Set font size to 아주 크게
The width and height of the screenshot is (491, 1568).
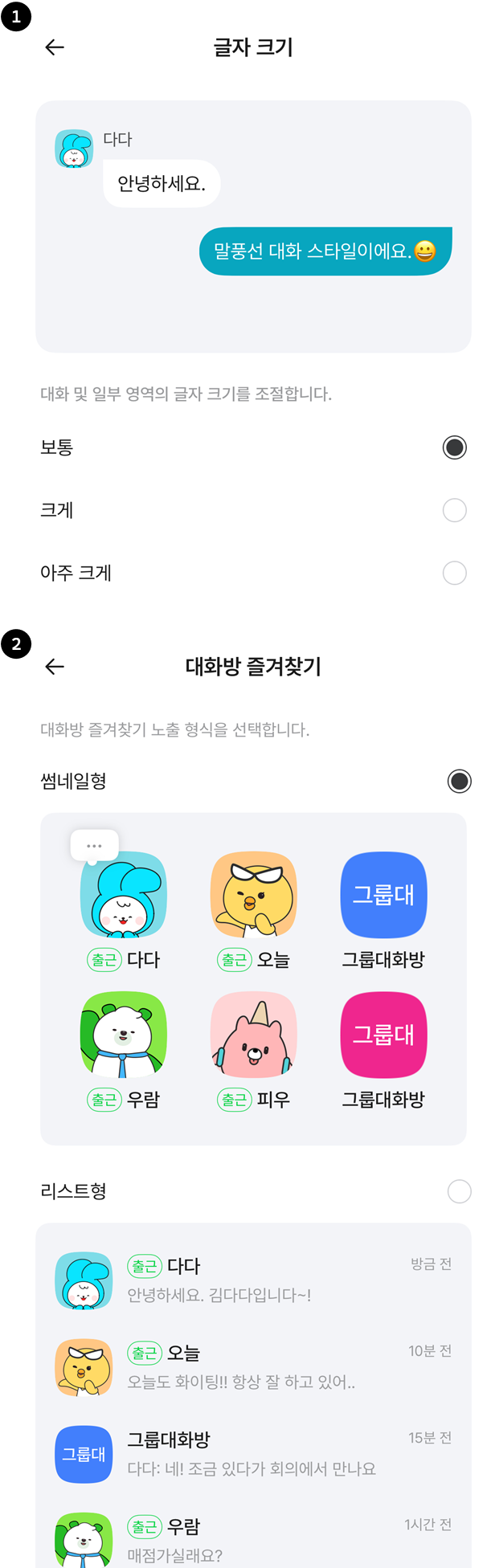tap(454, 573)
